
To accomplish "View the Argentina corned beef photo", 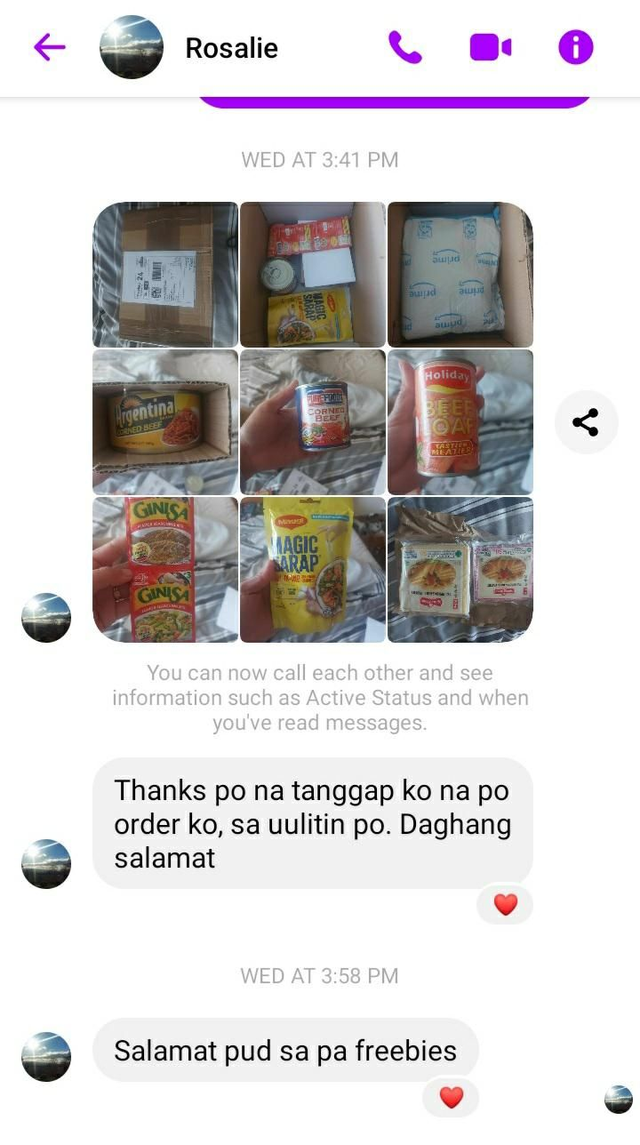I will [x=165, y=421].
